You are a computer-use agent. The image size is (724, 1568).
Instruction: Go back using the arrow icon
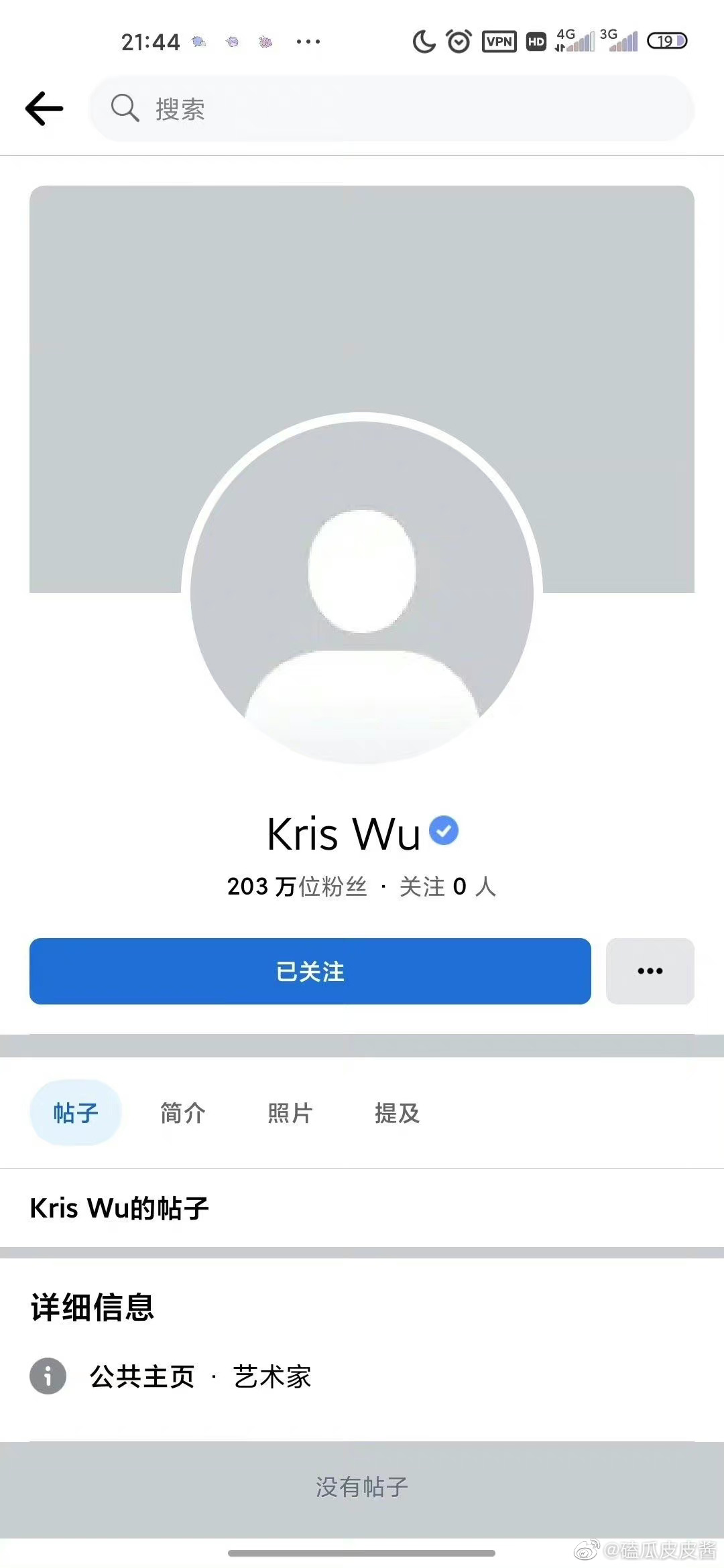[x=44, y=109]
